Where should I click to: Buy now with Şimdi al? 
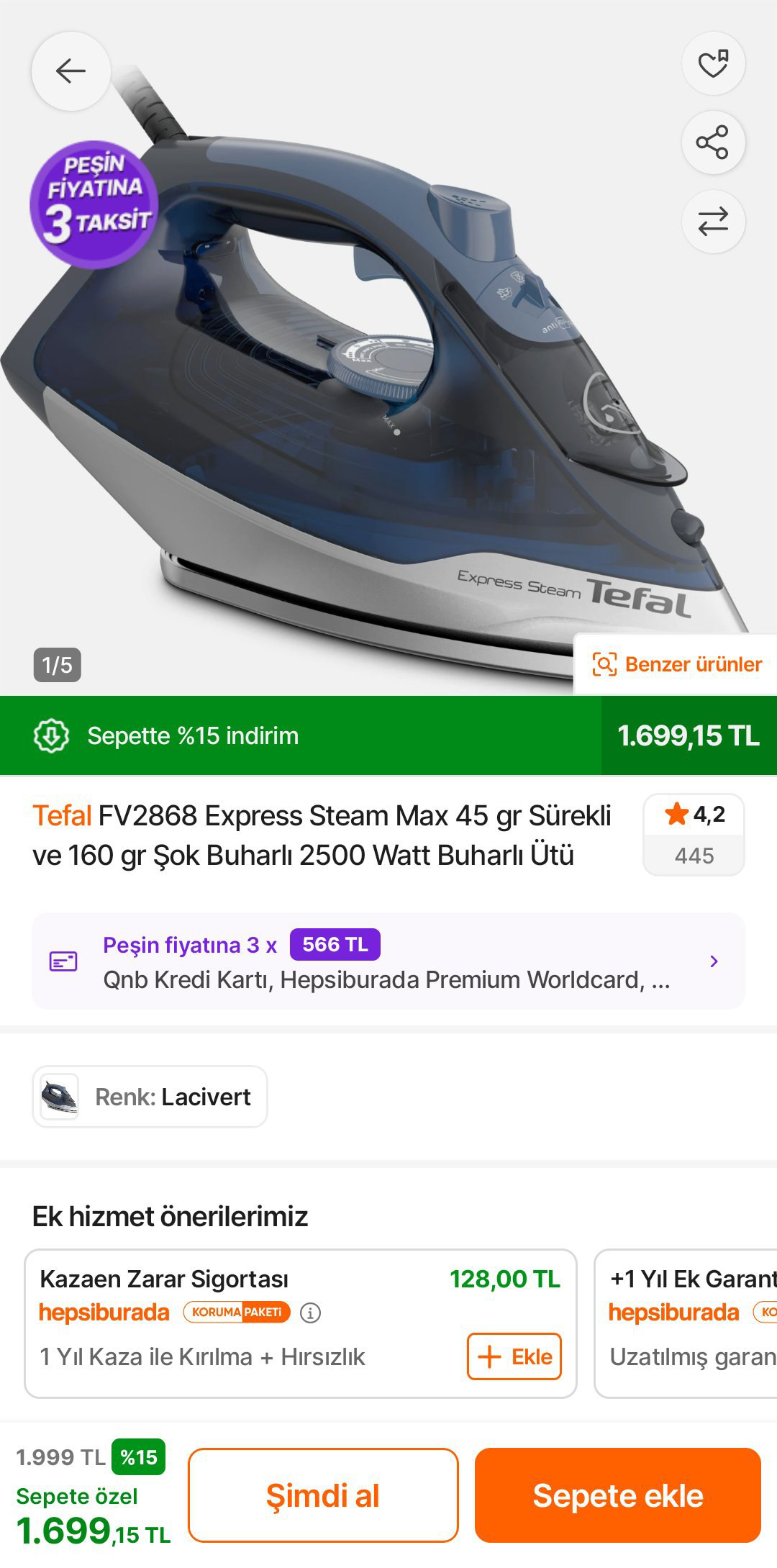(323, 1495)
